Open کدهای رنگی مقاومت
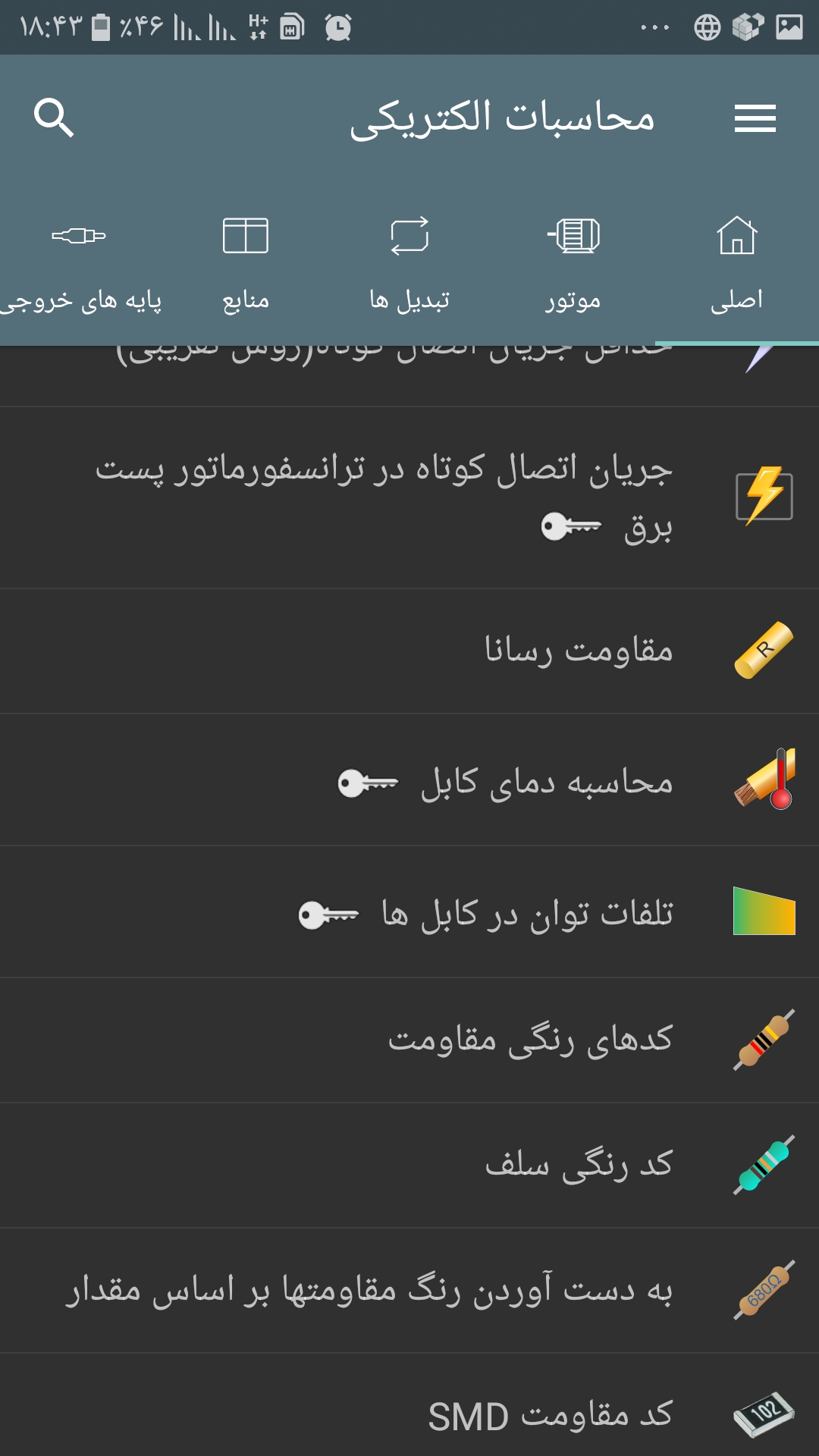This screenshot has height=1456, width=819. [x=409, y=1040]
